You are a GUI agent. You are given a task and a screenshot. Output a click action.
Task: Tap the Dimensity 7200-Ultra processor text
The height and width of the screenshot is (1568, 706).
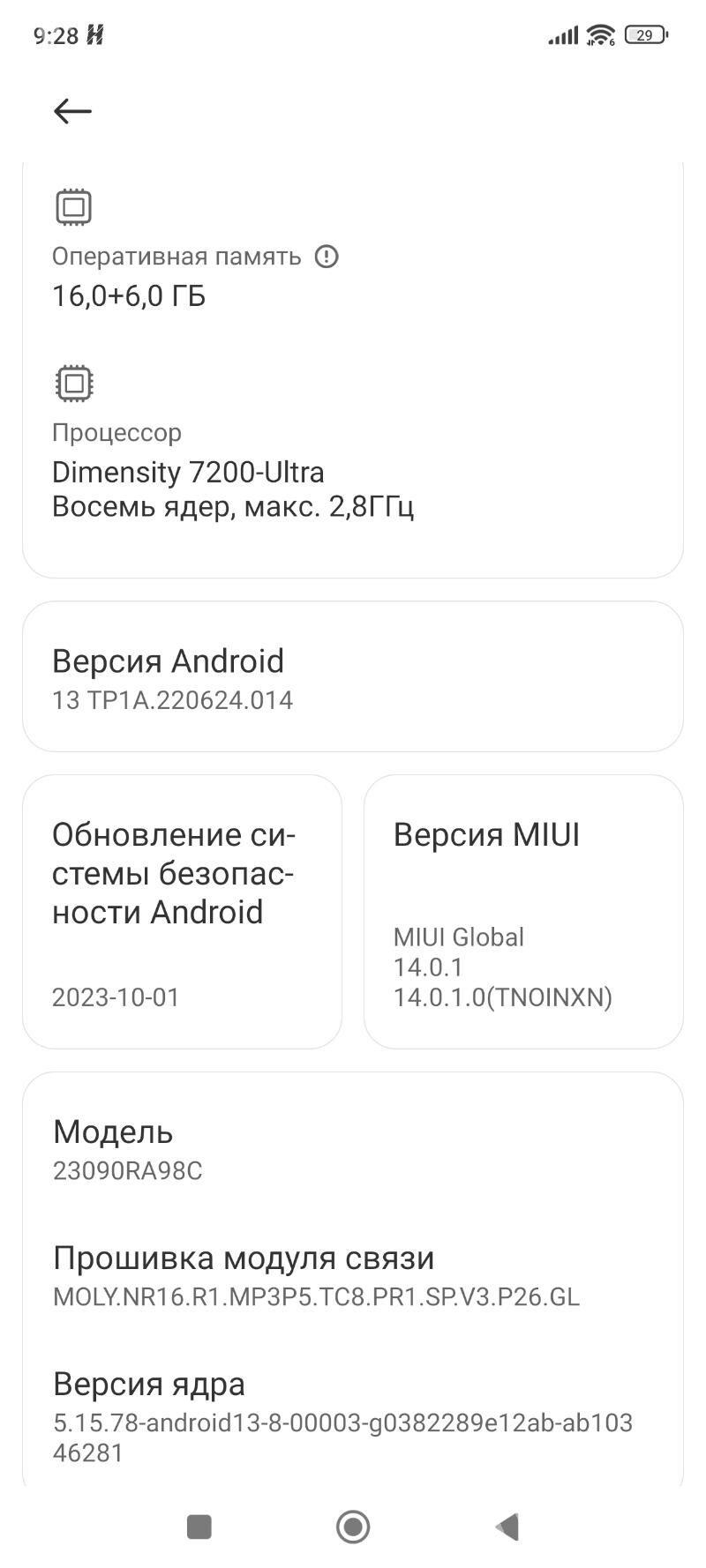(x=190, y=472)
